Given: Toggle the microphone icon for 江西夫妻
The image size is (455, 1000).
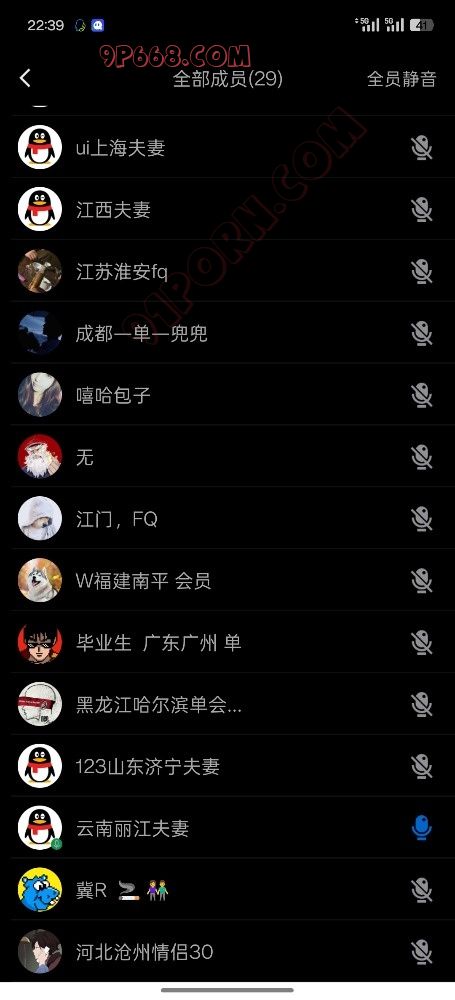Looking at the screenshot, I should point(421,210).
